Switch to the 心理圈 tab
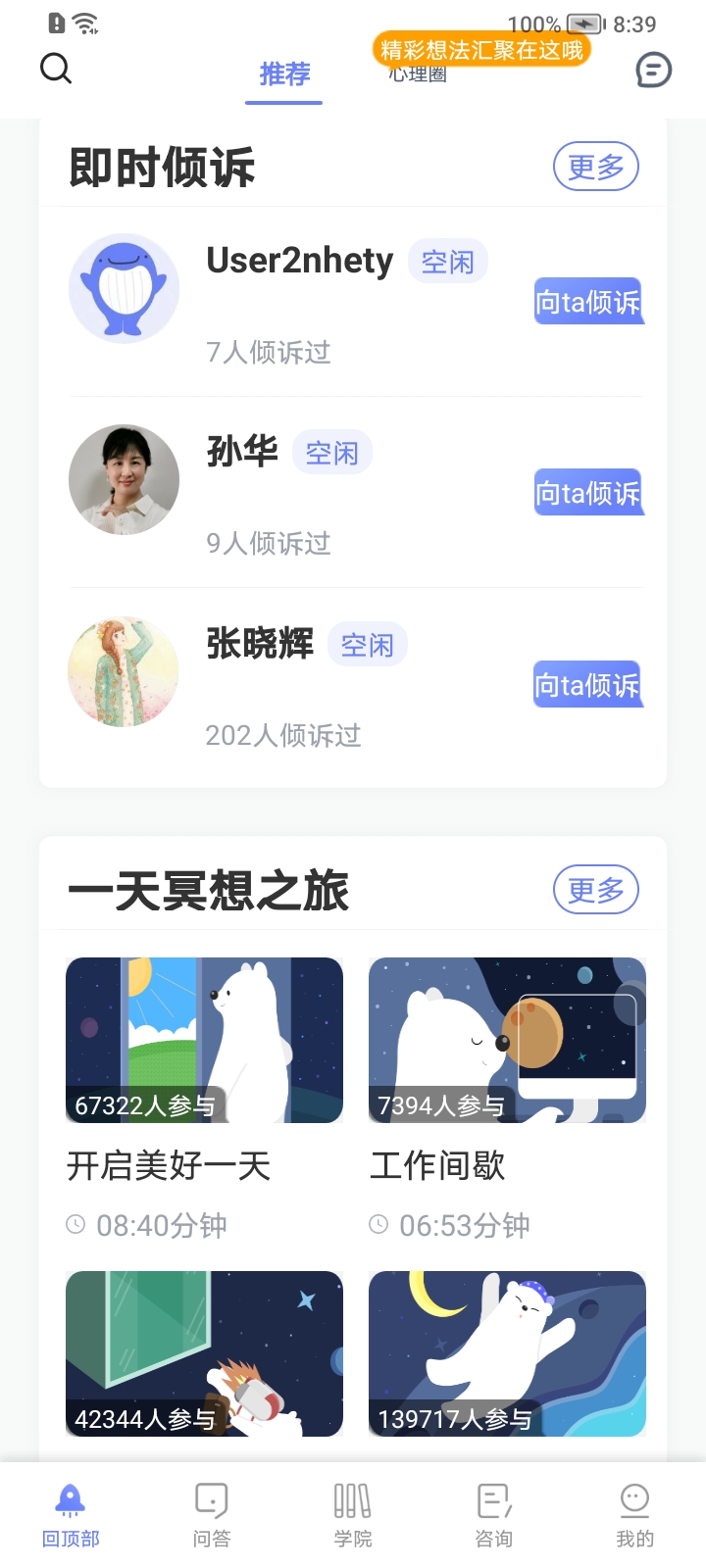 coord(416,74)
